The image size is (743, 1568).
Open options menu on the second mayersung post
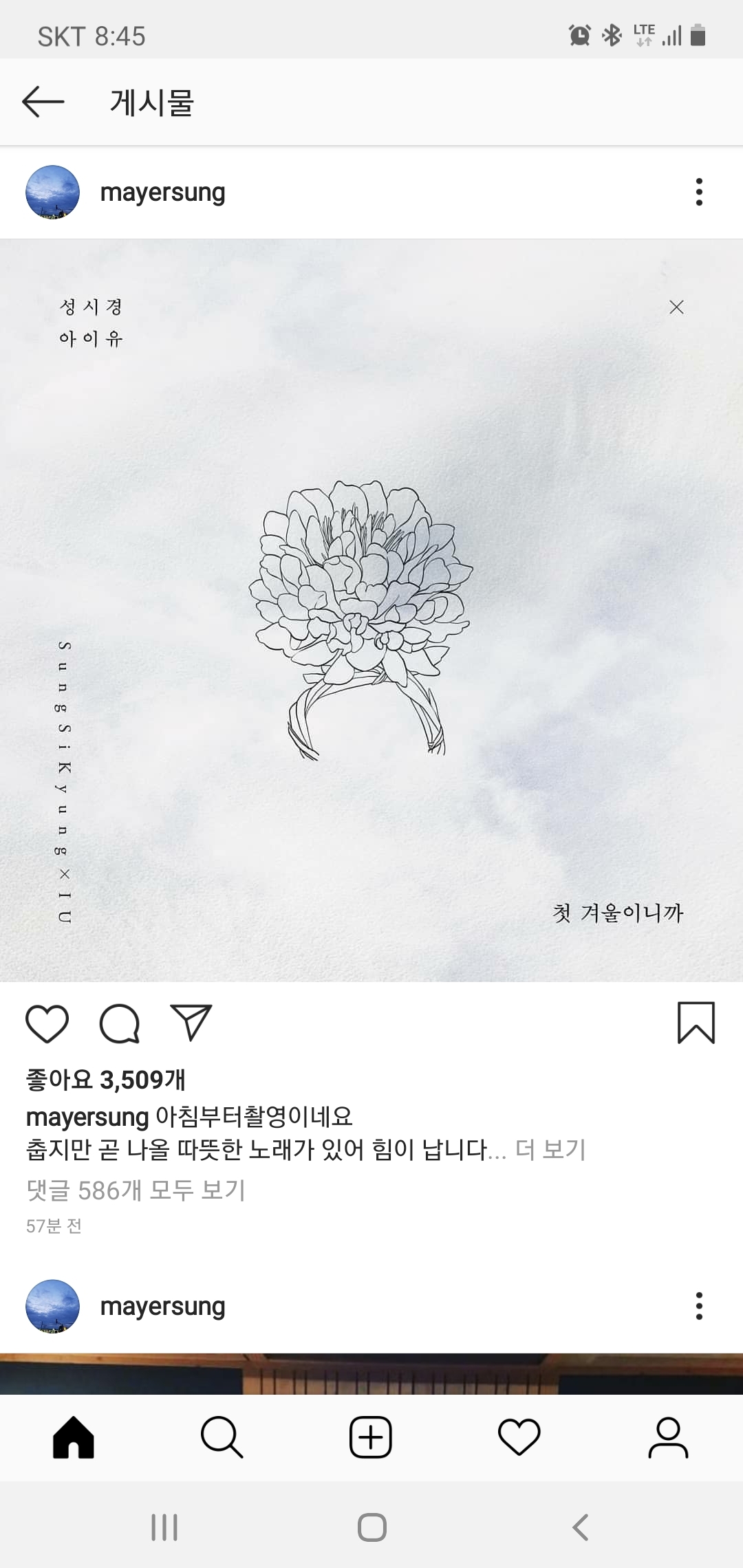(x=700, y=1307)
